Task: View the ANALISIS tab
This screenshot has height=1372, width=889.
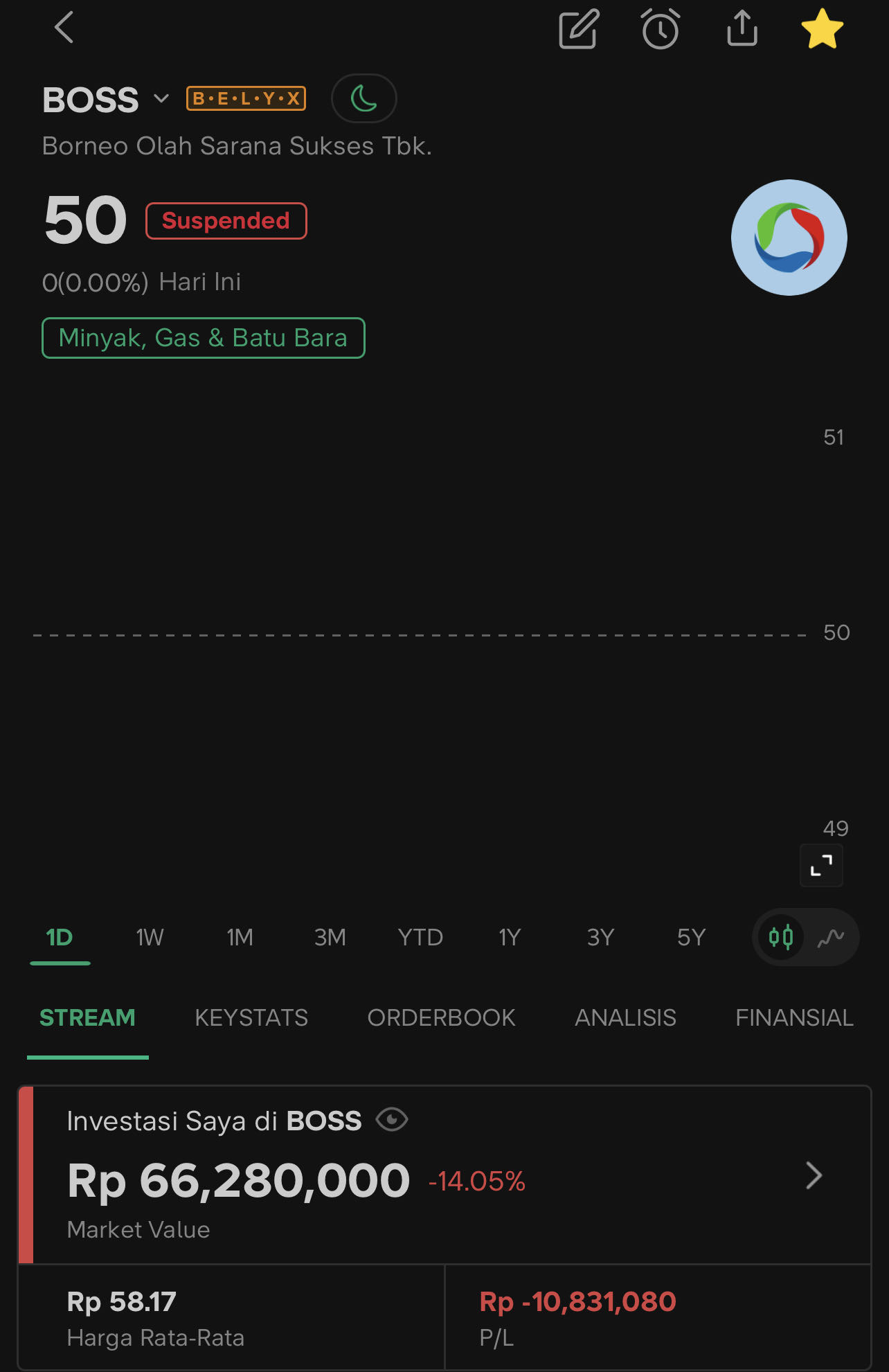Action: click(625, 1017)
